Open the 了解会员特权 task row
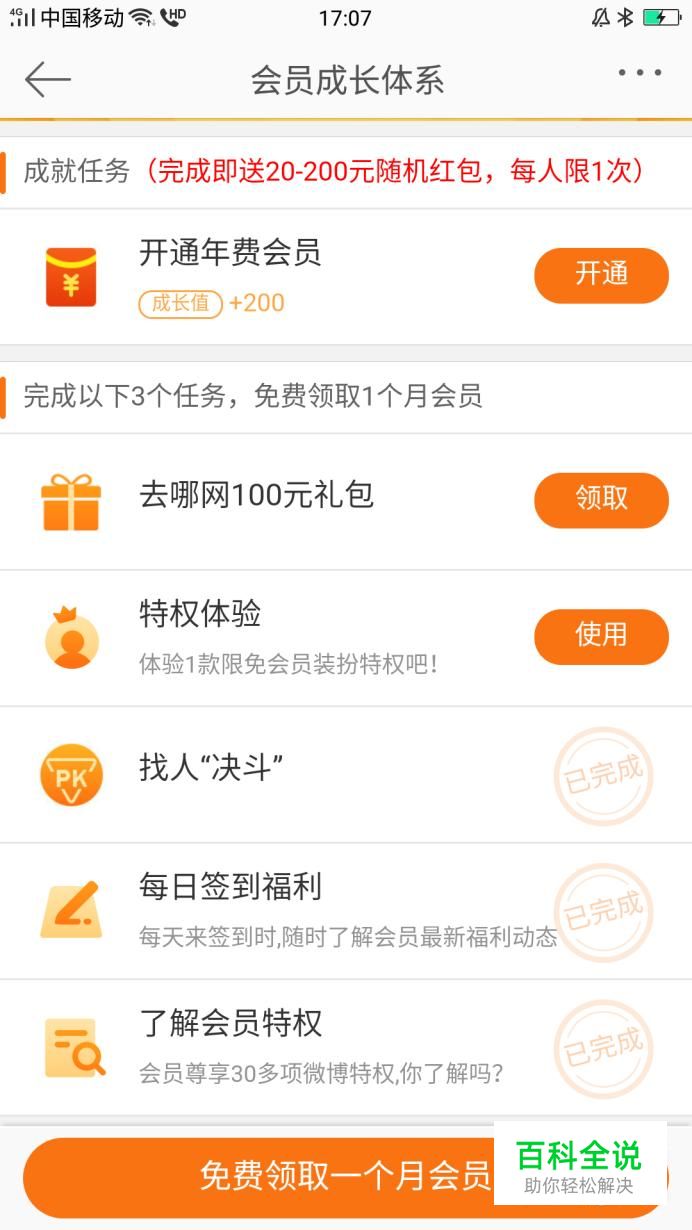Viewport: 692px width, 1230px height. click(300, 1045)
